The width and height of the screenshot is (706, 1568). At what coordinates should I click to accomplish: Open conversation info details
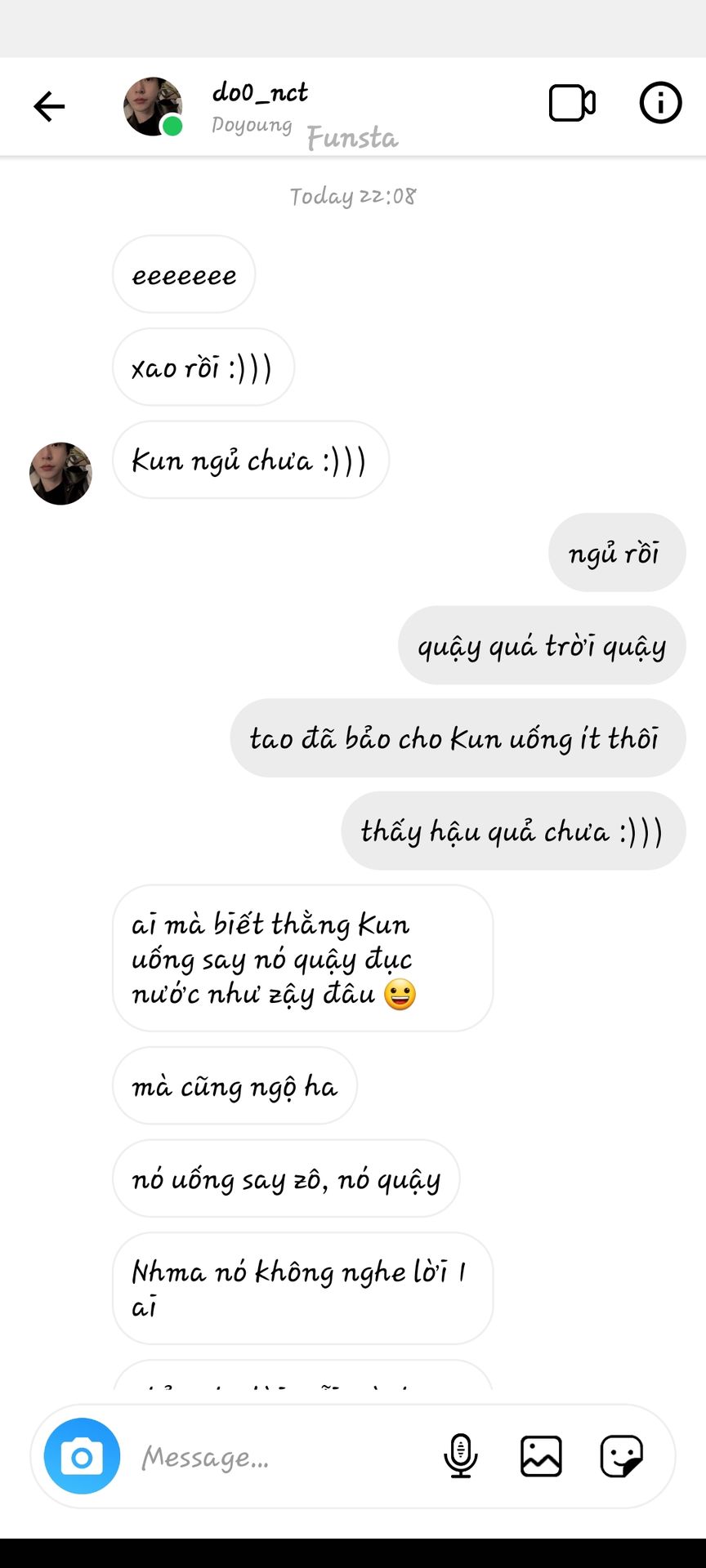(659, 103)
